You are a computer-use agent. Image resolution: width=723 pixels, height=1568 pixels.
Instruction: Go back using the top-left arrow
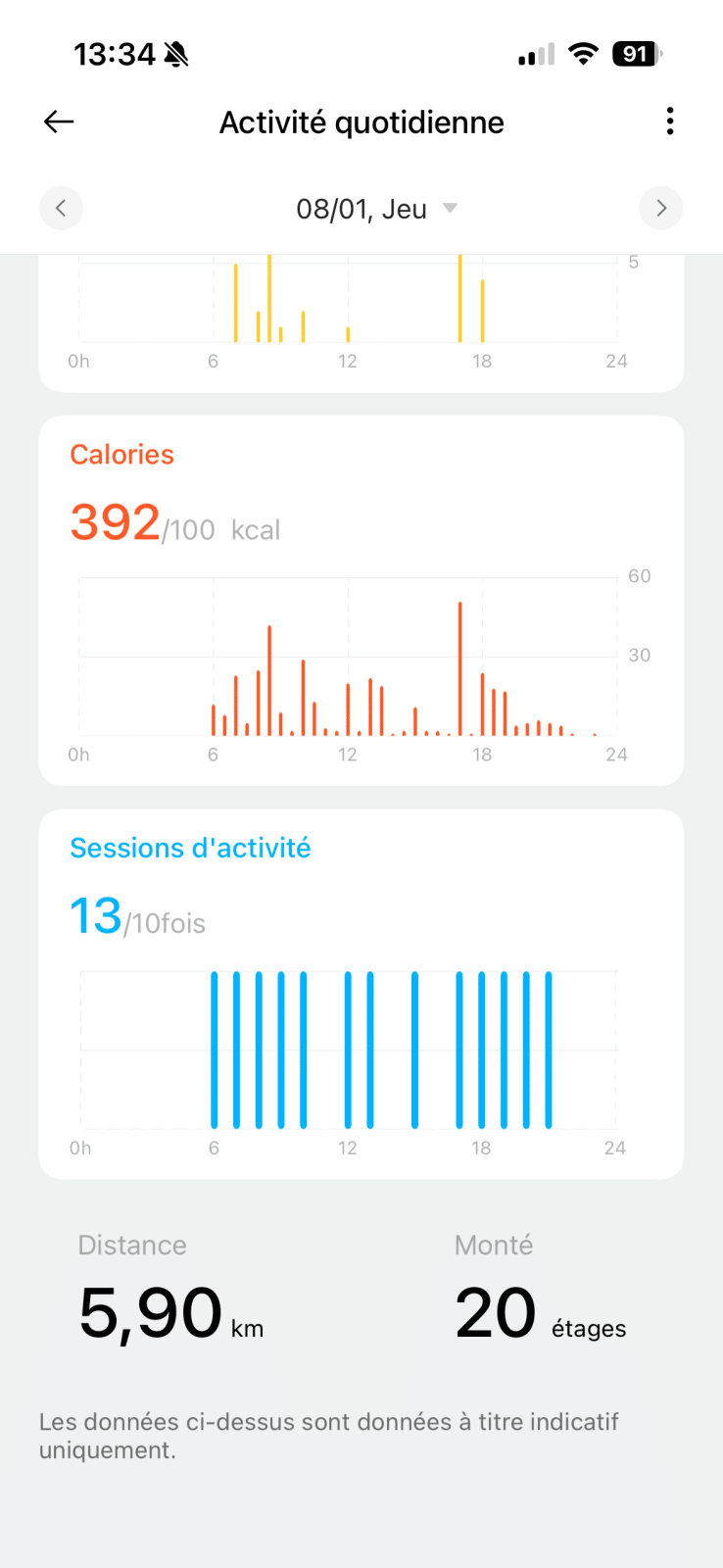(59, 122)
